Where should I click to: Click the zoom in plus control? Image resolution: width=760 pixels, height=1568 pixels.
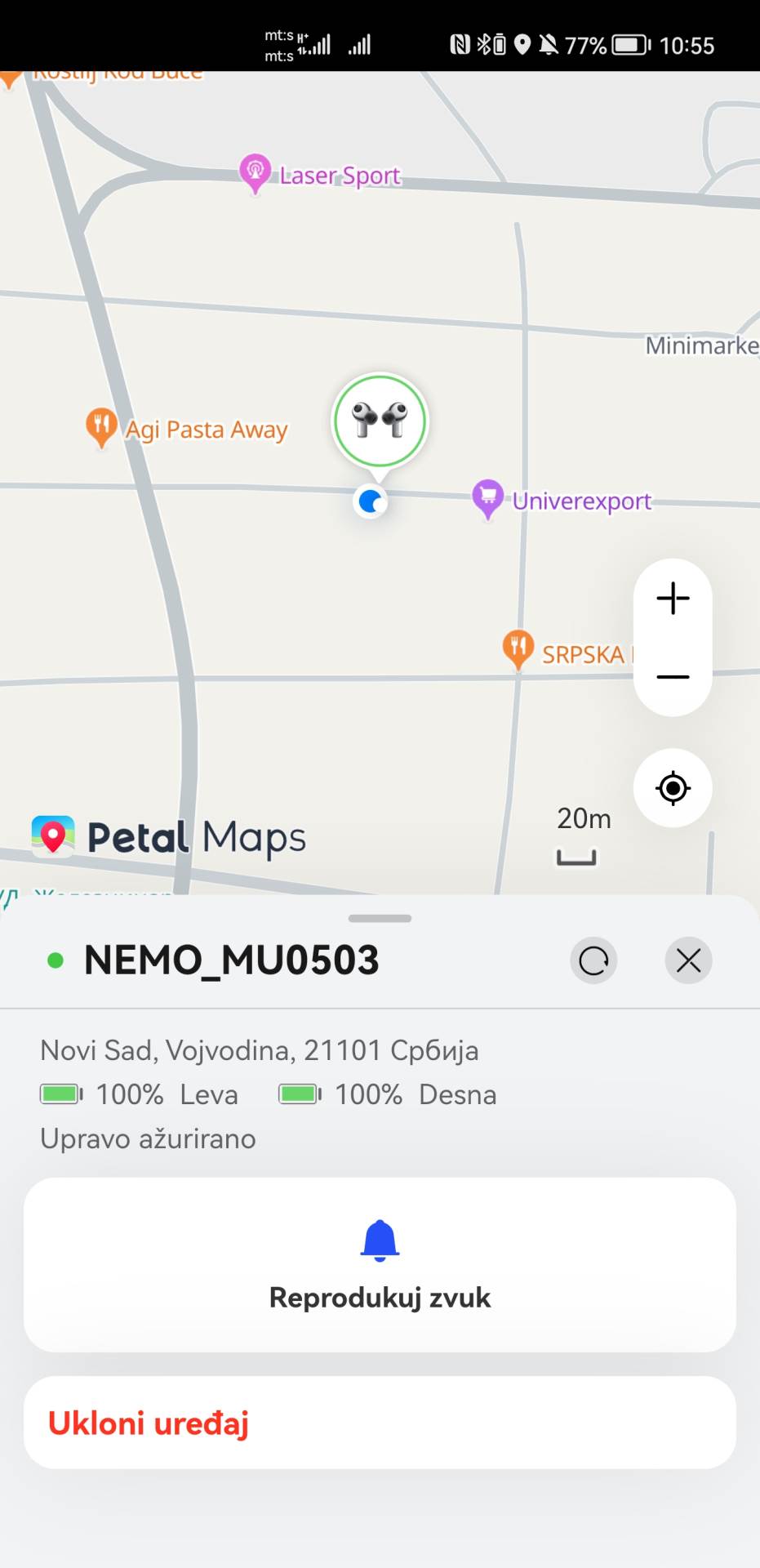pyautogui.click(x=672, y=598)
